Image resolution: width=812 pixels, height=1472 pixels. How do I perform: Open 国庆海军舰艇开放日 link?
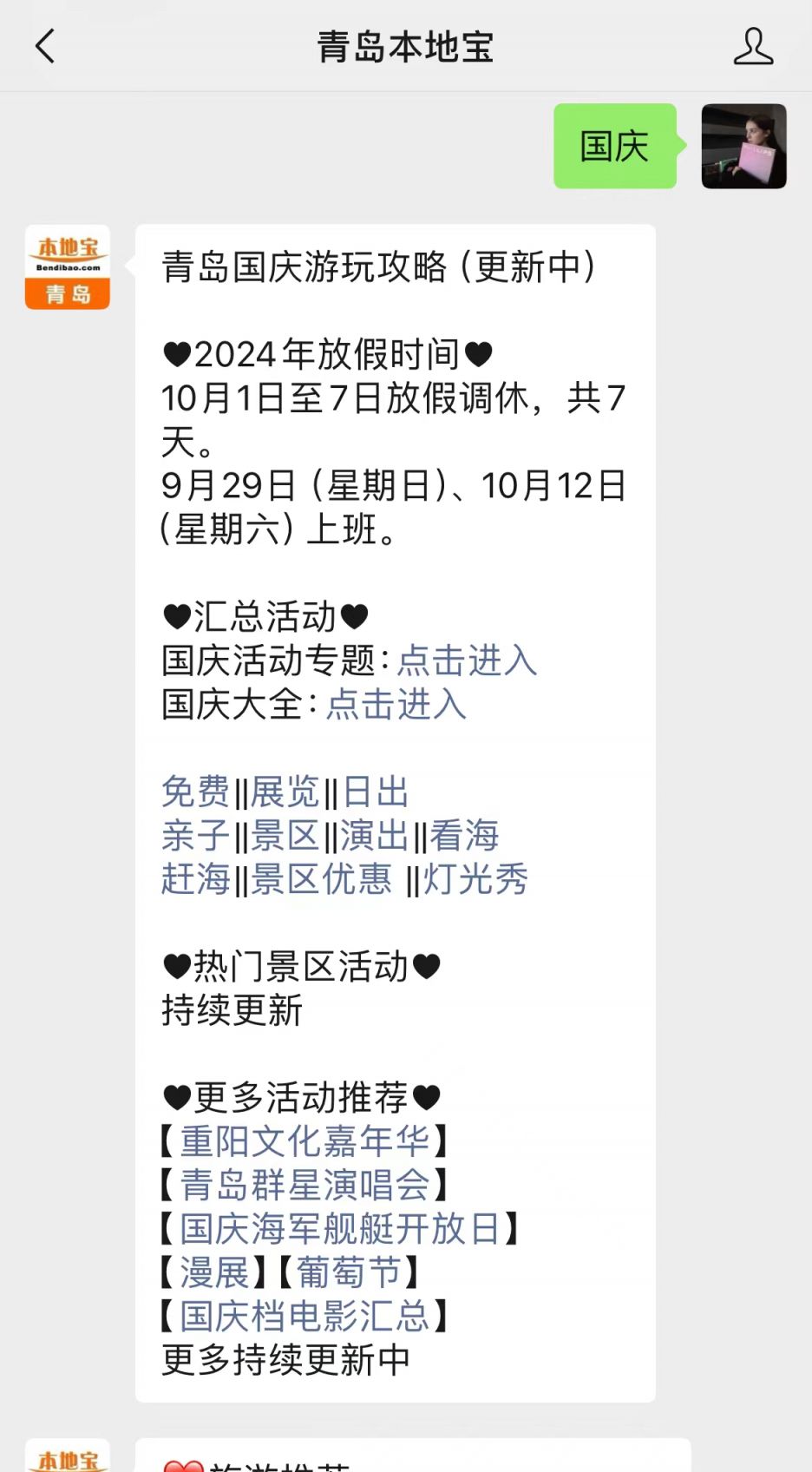(x=339, y=1228)
